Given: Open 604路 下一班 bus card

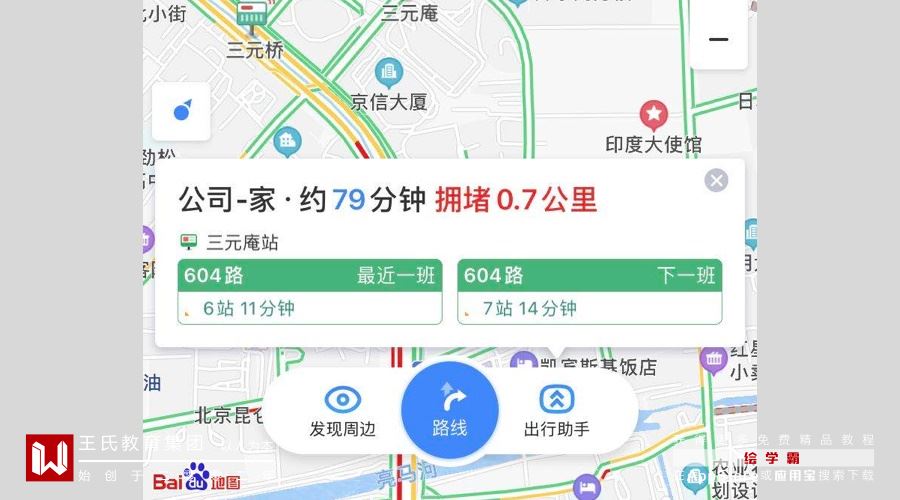Looking at the screenshot, I should tap(590, 292).
